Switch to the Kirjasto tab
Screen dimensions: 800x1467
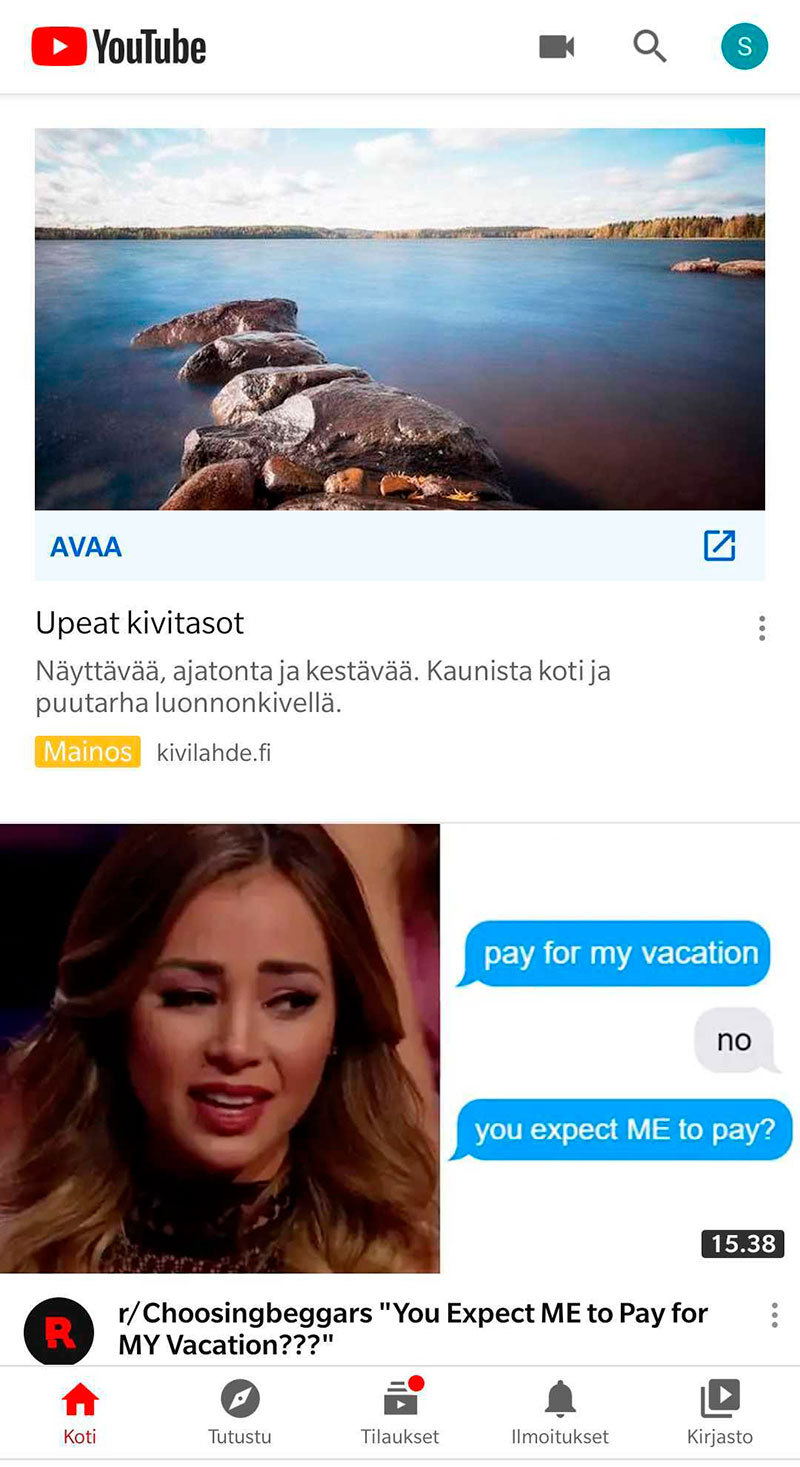tap(720, 1412)
